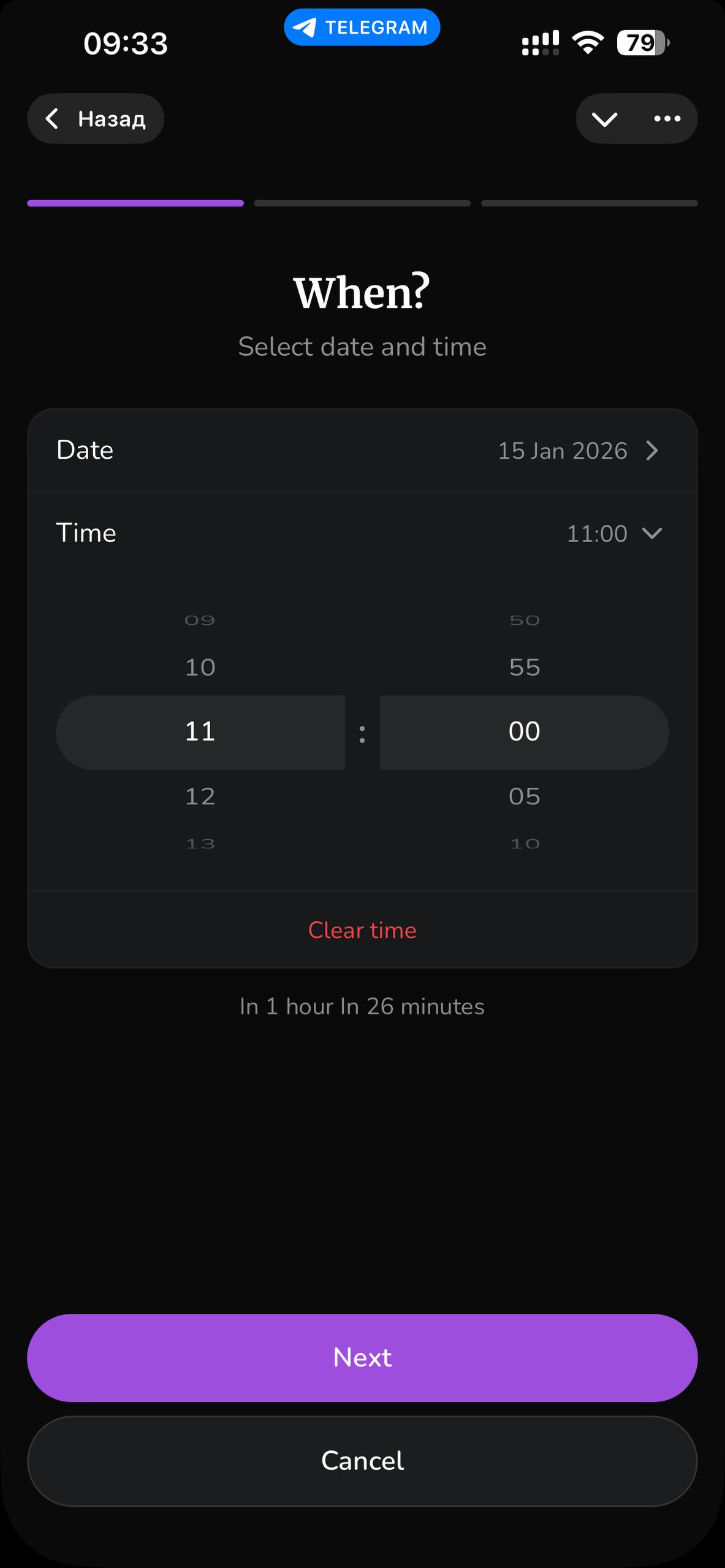Tap the clock showing 09:33 in status bar

point(124,42)
